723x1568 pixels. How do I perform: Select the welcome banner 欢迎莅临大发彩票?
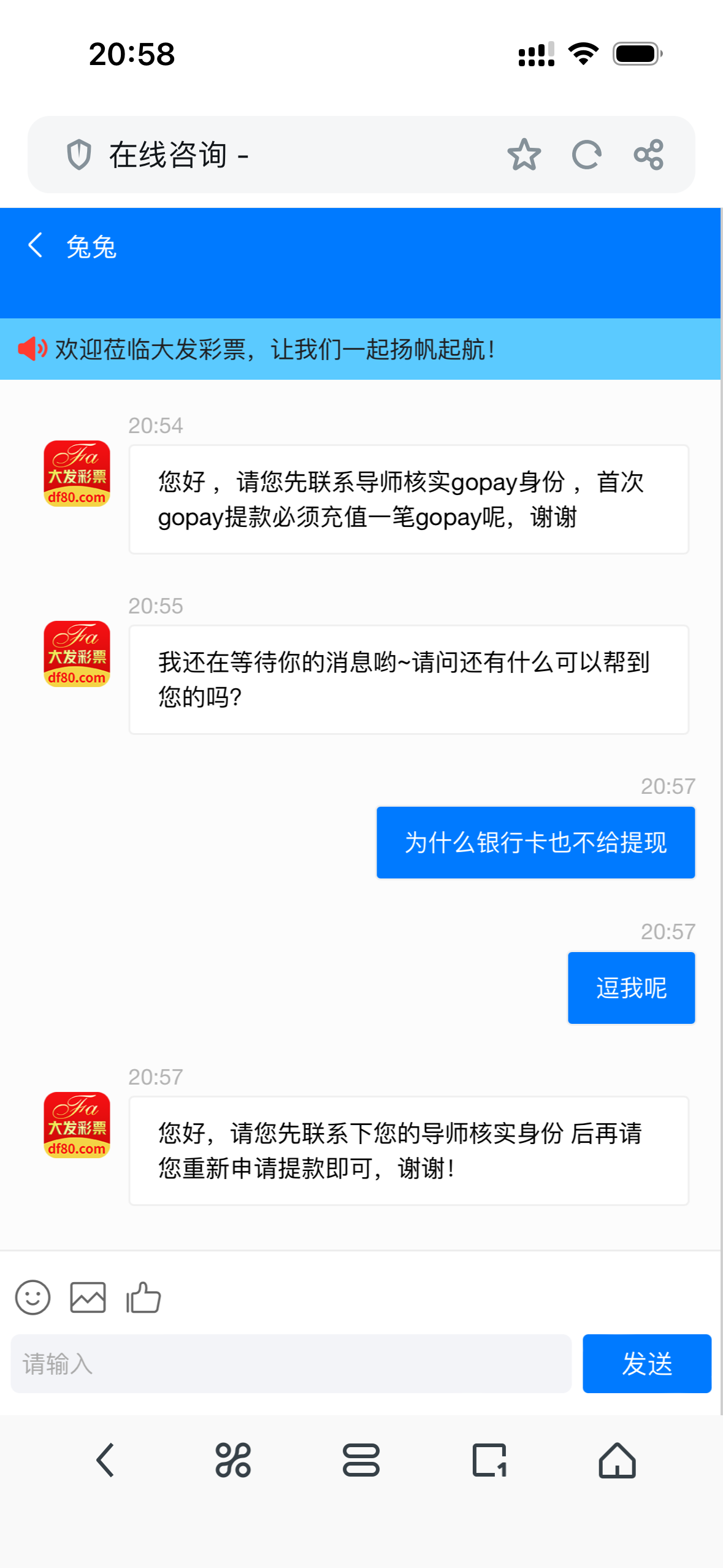click(276, 350)
